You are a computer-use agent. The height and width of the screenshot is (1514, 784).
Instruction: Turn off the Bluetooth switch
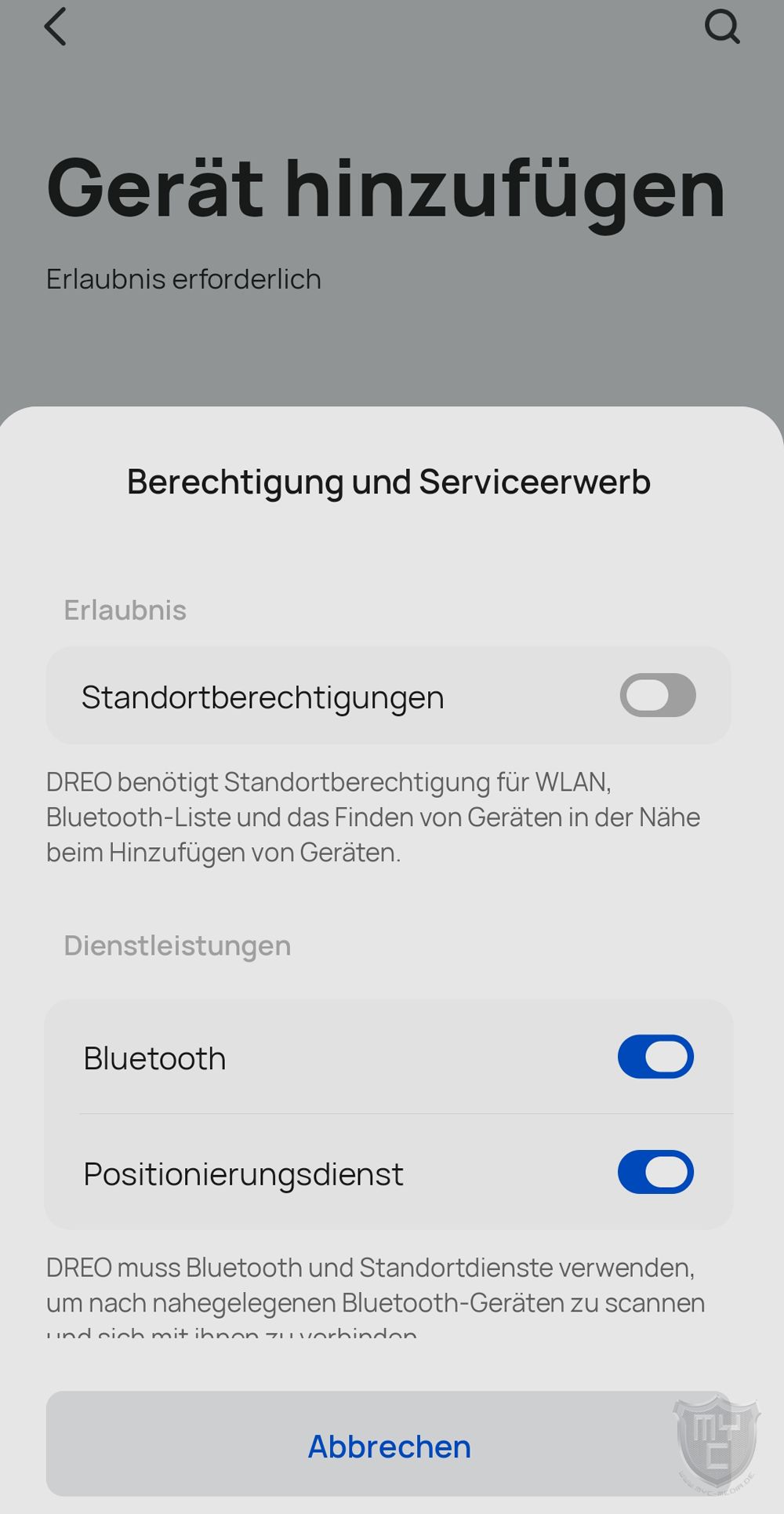(655, 1057)
